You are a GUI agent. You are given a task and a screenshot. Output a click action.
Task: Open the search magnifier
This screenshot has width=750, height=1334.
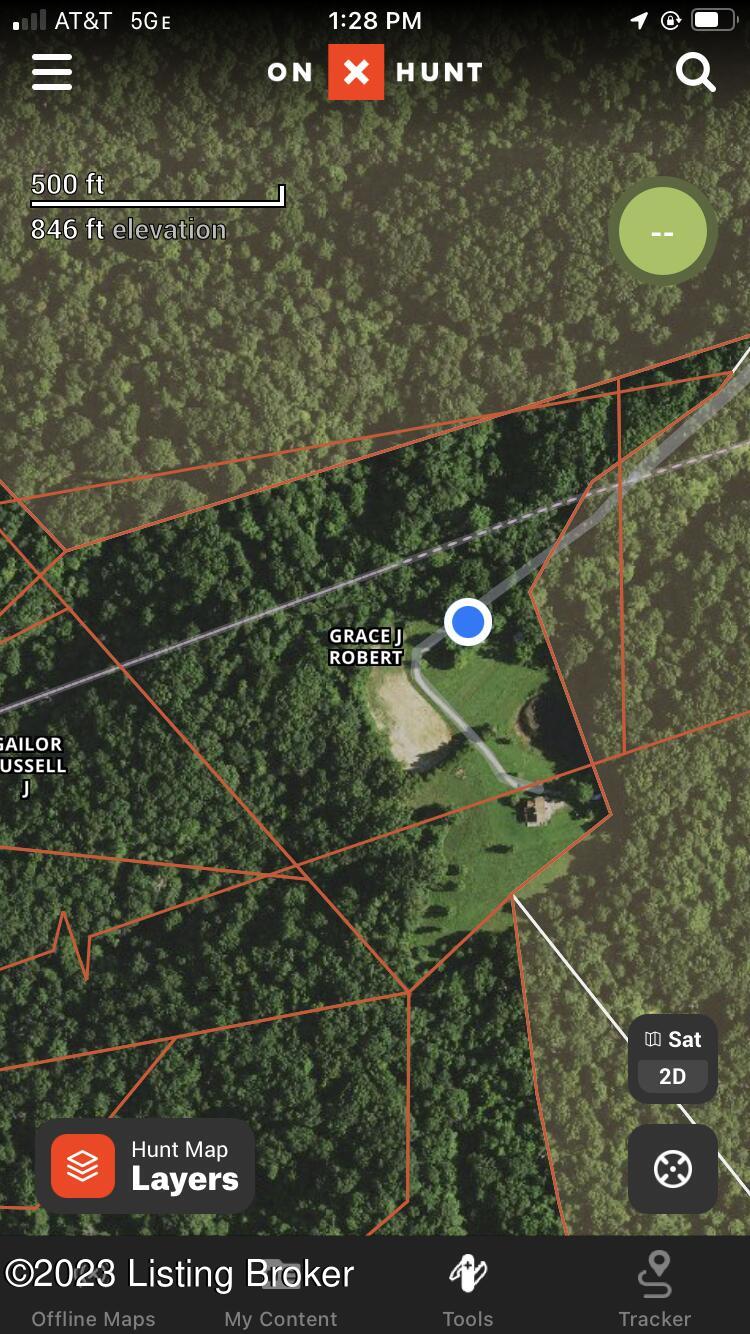tap(695, 72)
